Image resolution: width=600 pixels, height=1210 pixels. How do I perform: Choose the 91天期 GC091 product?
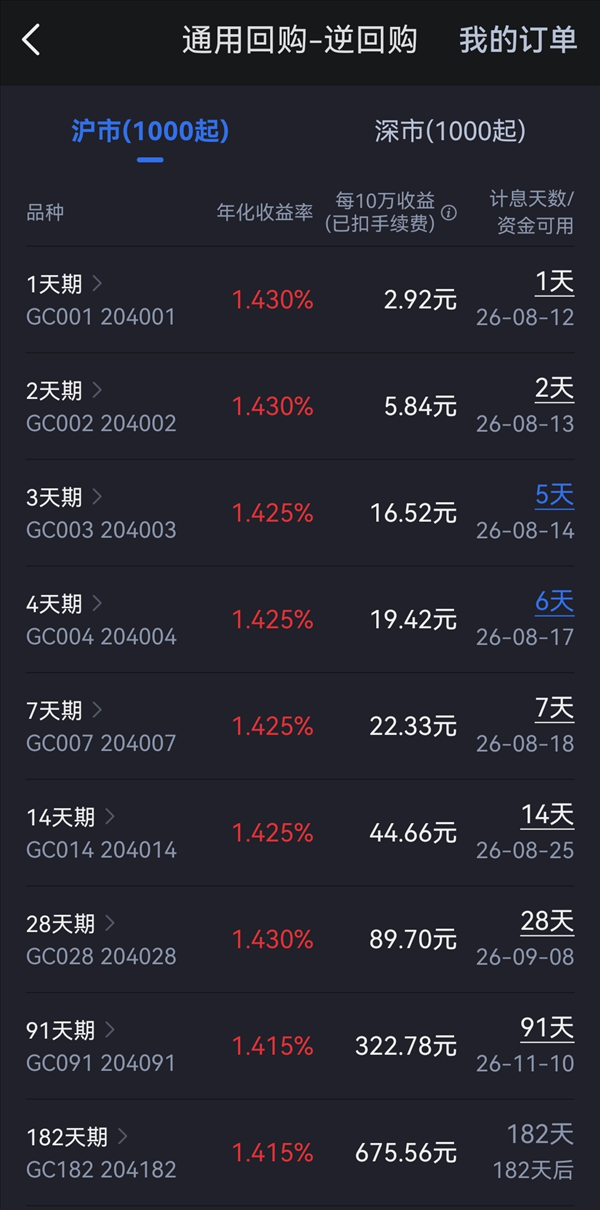pyautogui.click(x=300, y=1047)
